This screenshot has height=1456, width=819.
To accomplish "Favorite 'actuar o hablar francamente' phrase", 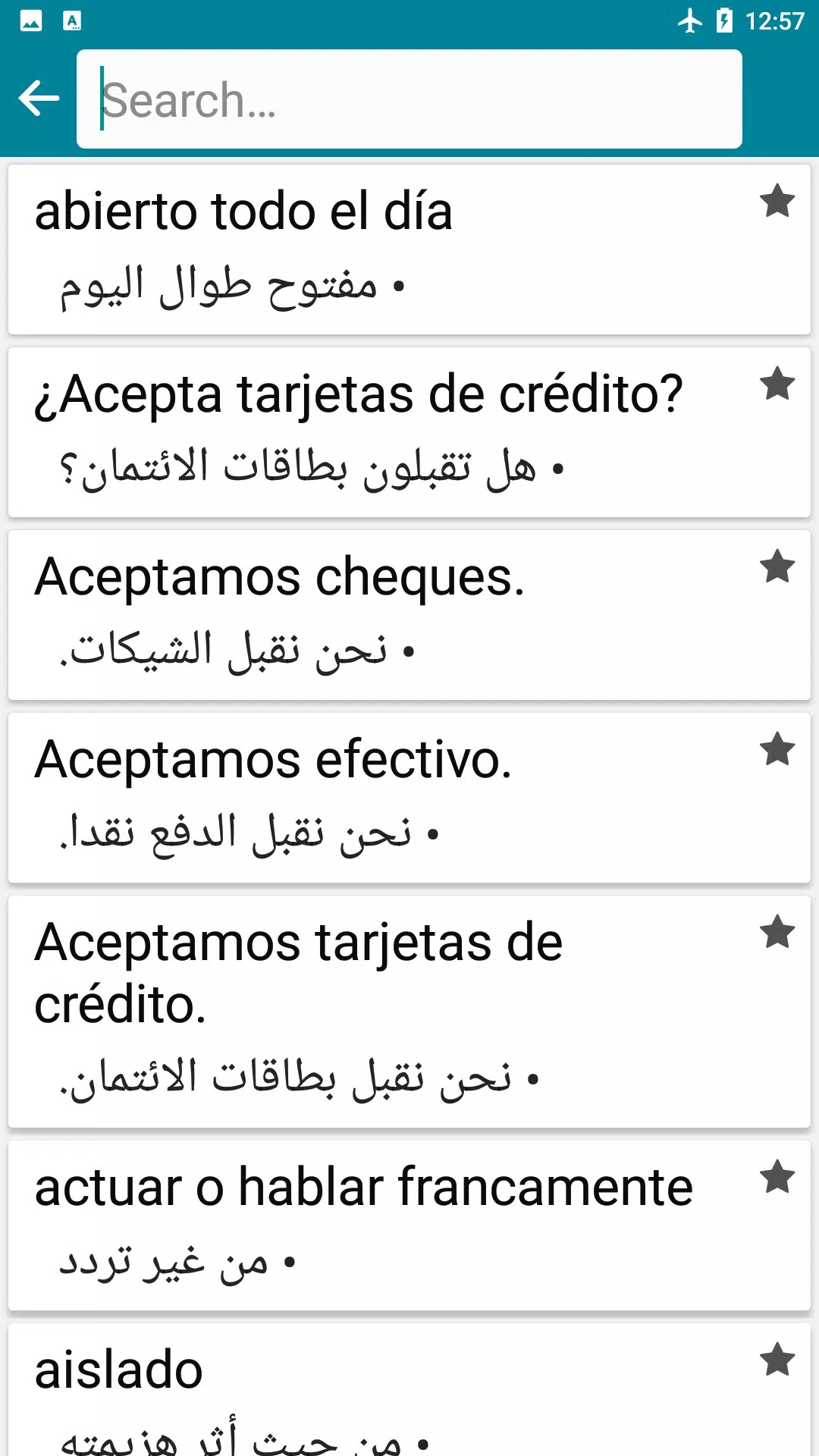I will point(777,1178).
